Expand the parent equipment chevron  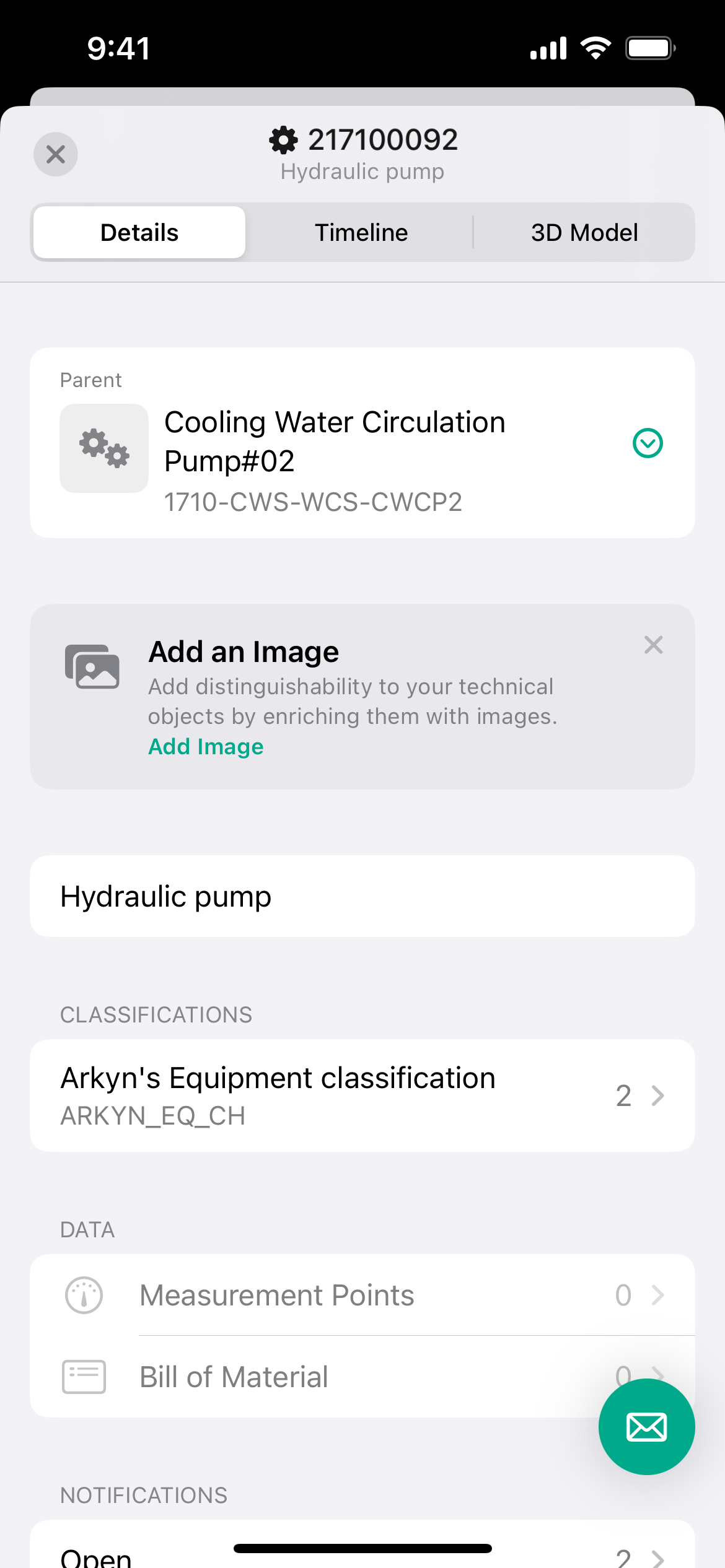648,443
